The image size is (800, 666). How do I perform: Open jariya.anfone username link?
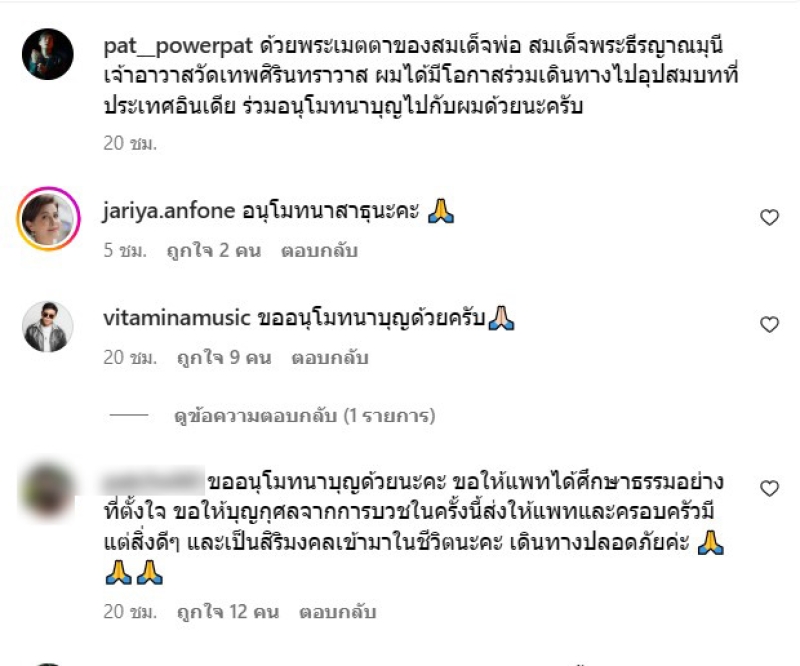coord(166,211)
